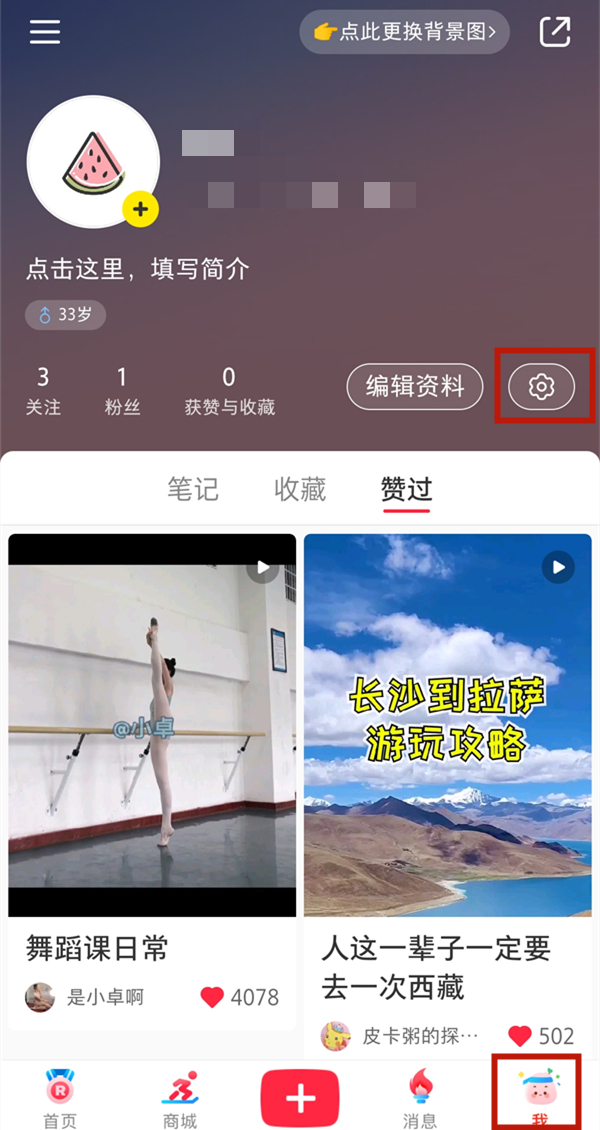Switch to the 笔记 tab
Viewport: 600px width, 1130px height.
pyautogui.click(x=192, y=489)
